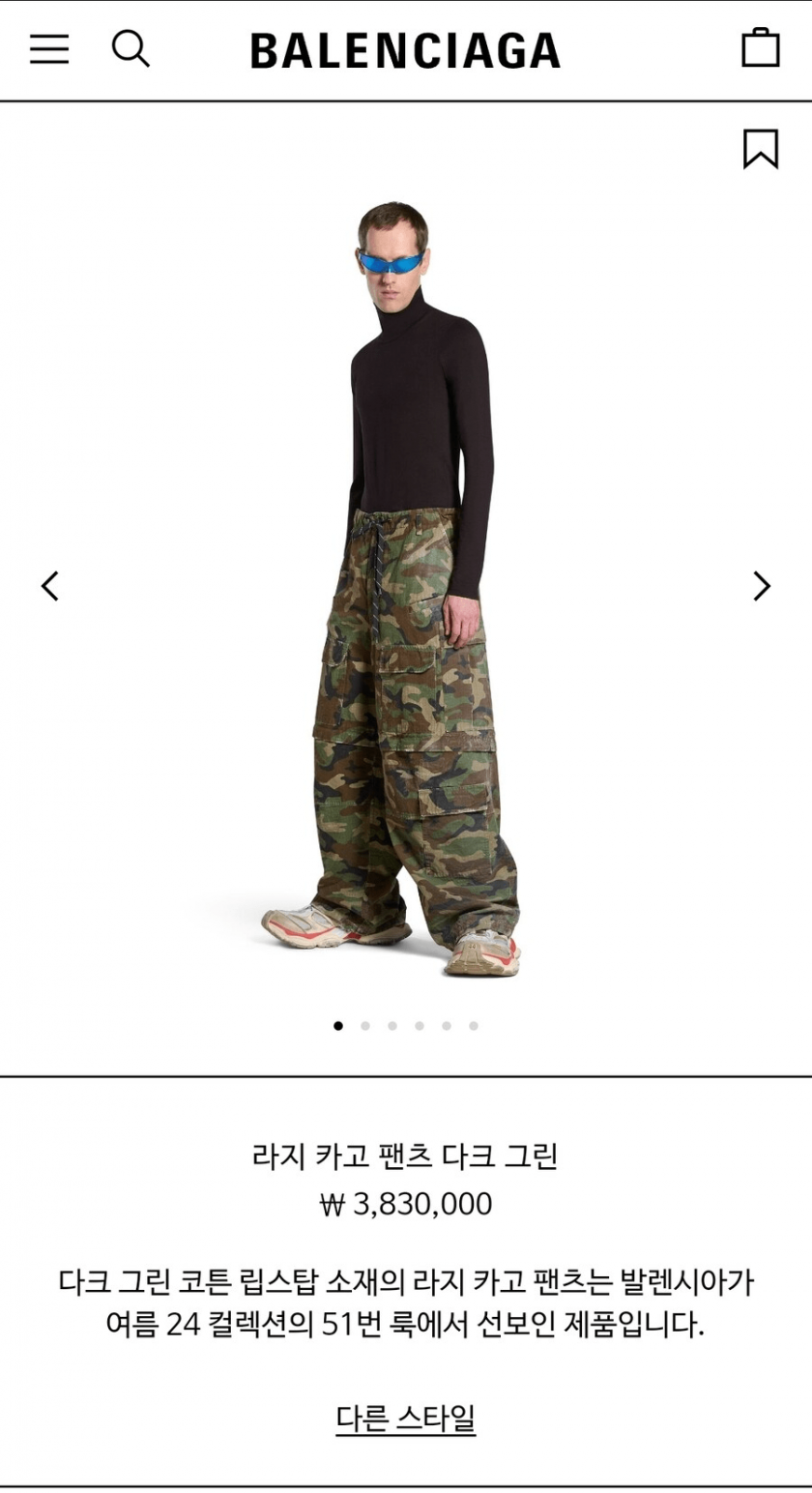Jump to the last image dot
This screenshot has width=812, height=1493.
click(x=474, y=1026)
